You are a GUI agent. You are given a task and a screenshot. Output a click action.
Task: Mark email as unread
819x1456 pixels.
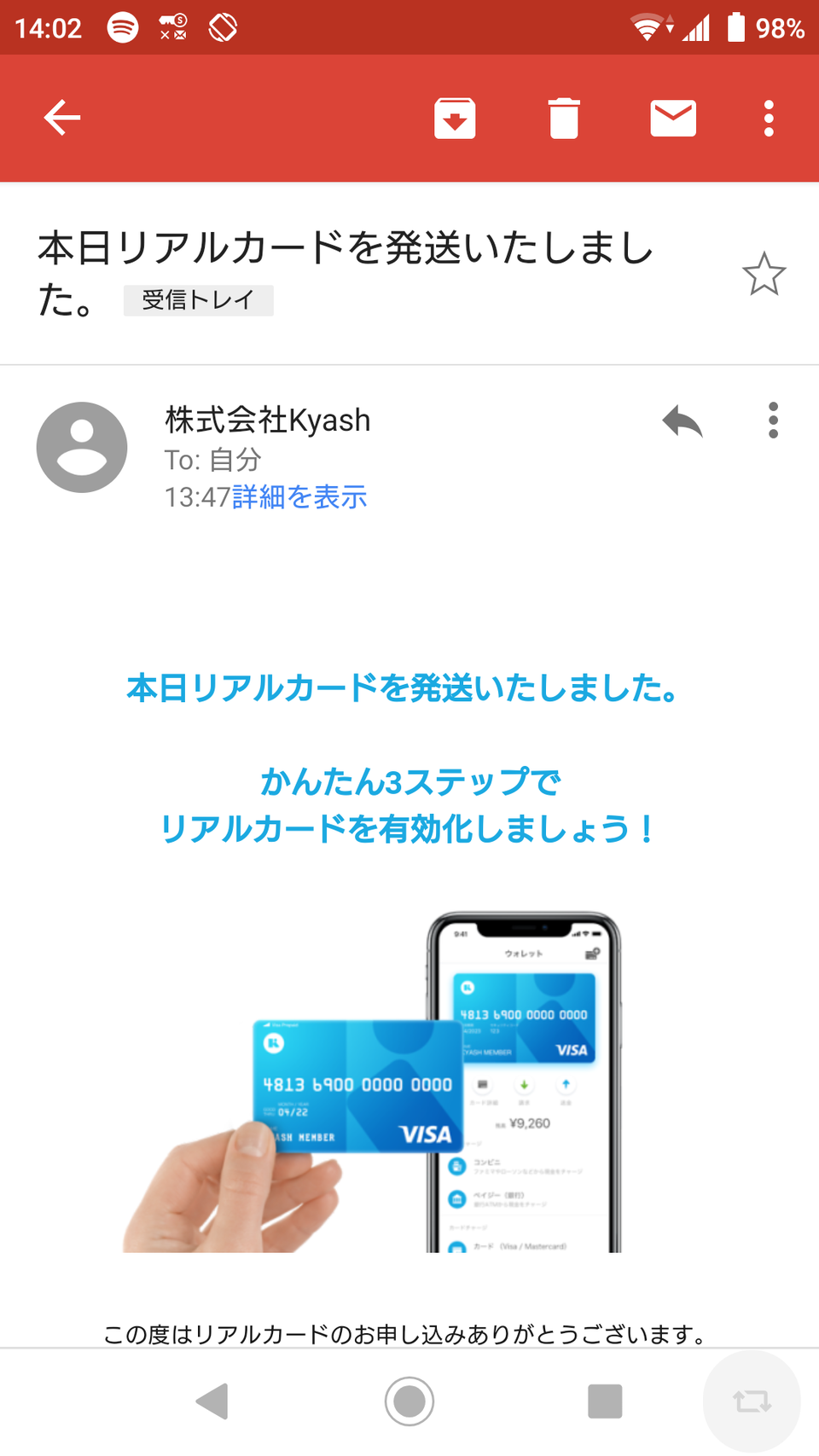tap(673, 118)
